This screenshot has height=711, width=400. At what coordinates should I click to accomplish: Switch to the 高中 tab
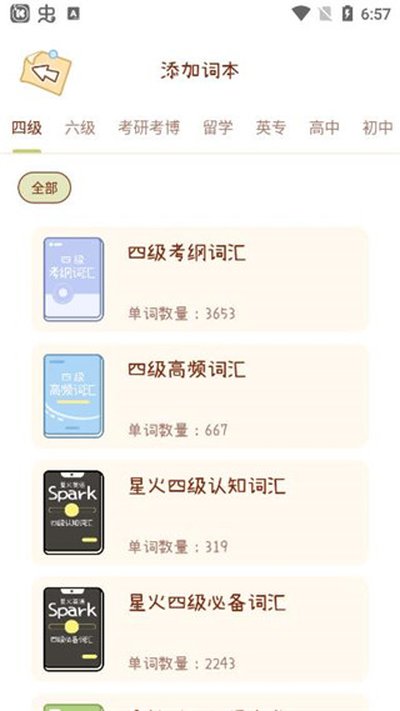324,128
